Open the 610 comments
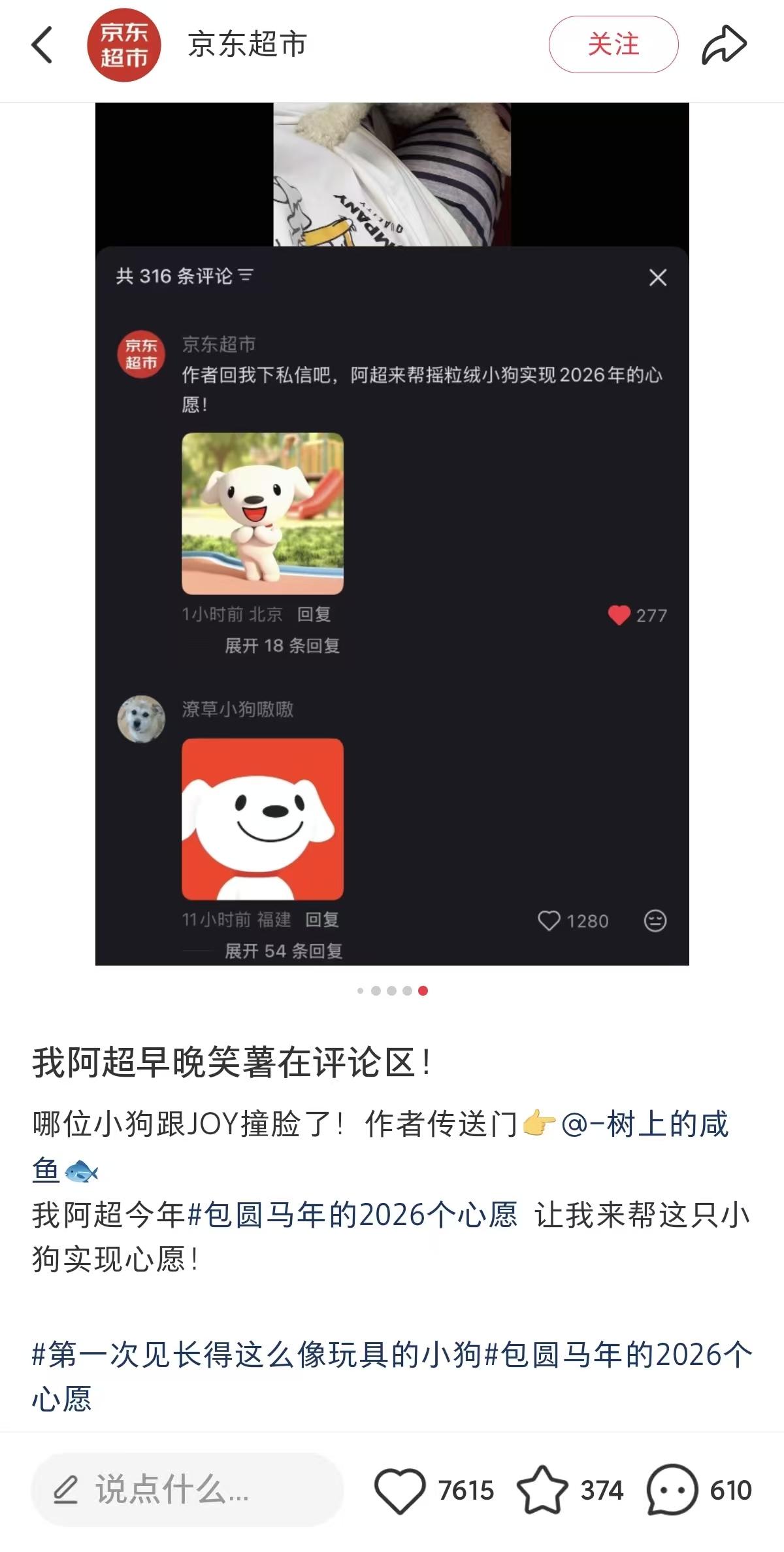784x1552 pixels. point(672,1490)
